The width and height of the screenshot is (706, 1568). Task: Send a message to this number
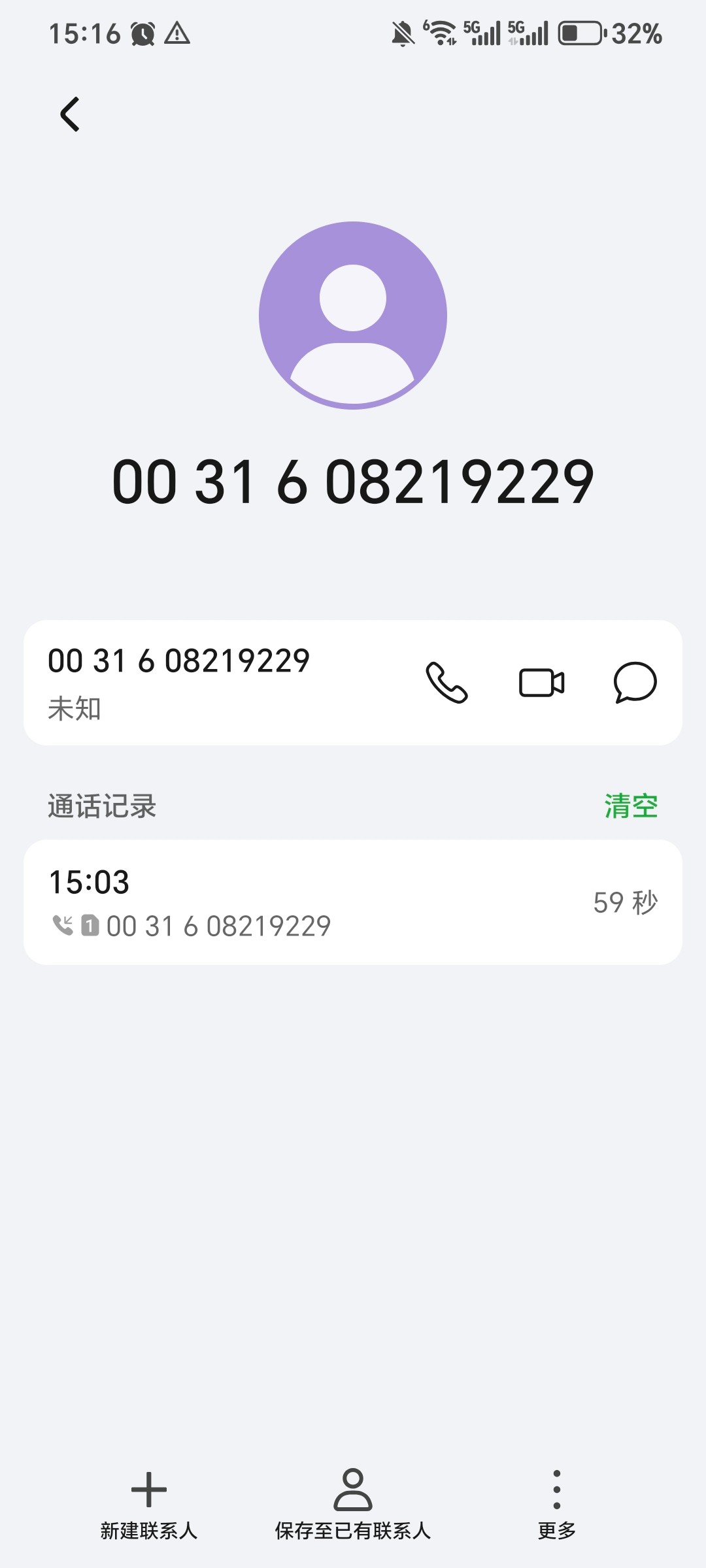coord(635,683)
